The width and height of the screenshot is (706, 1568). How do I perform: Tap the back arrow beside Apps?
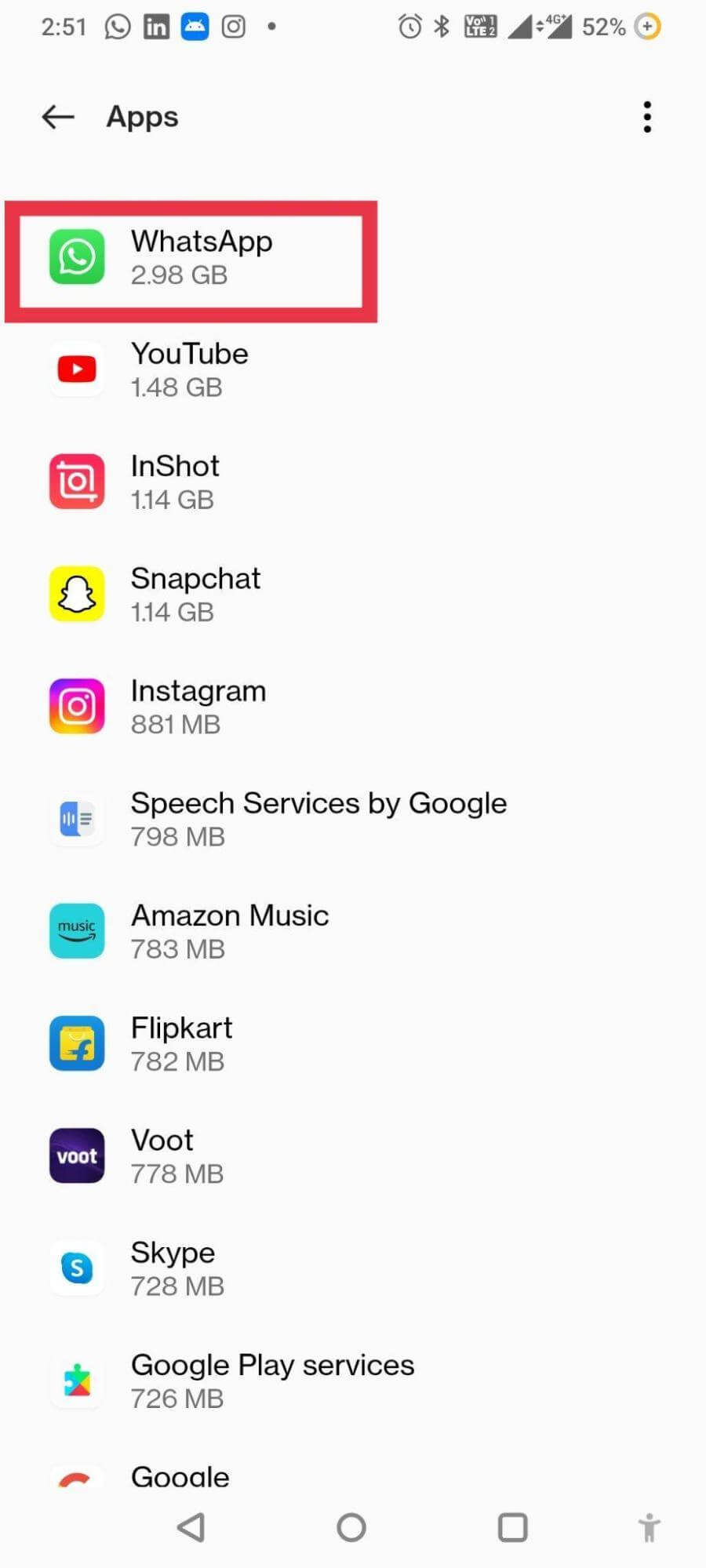click(56, 116)
